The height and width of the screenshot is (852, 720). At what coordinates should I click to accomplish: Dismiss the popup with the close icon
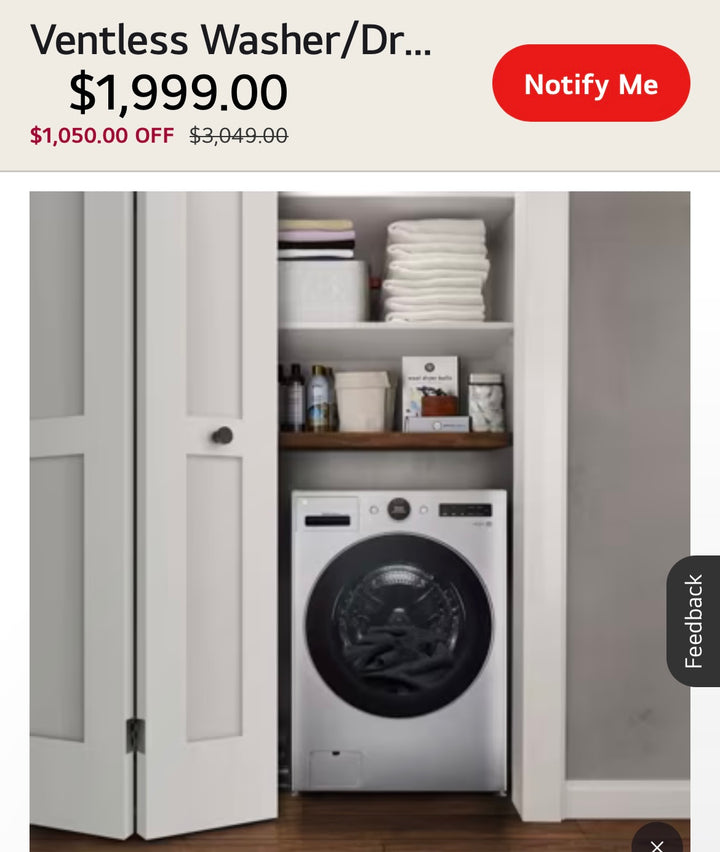point(657,843)
